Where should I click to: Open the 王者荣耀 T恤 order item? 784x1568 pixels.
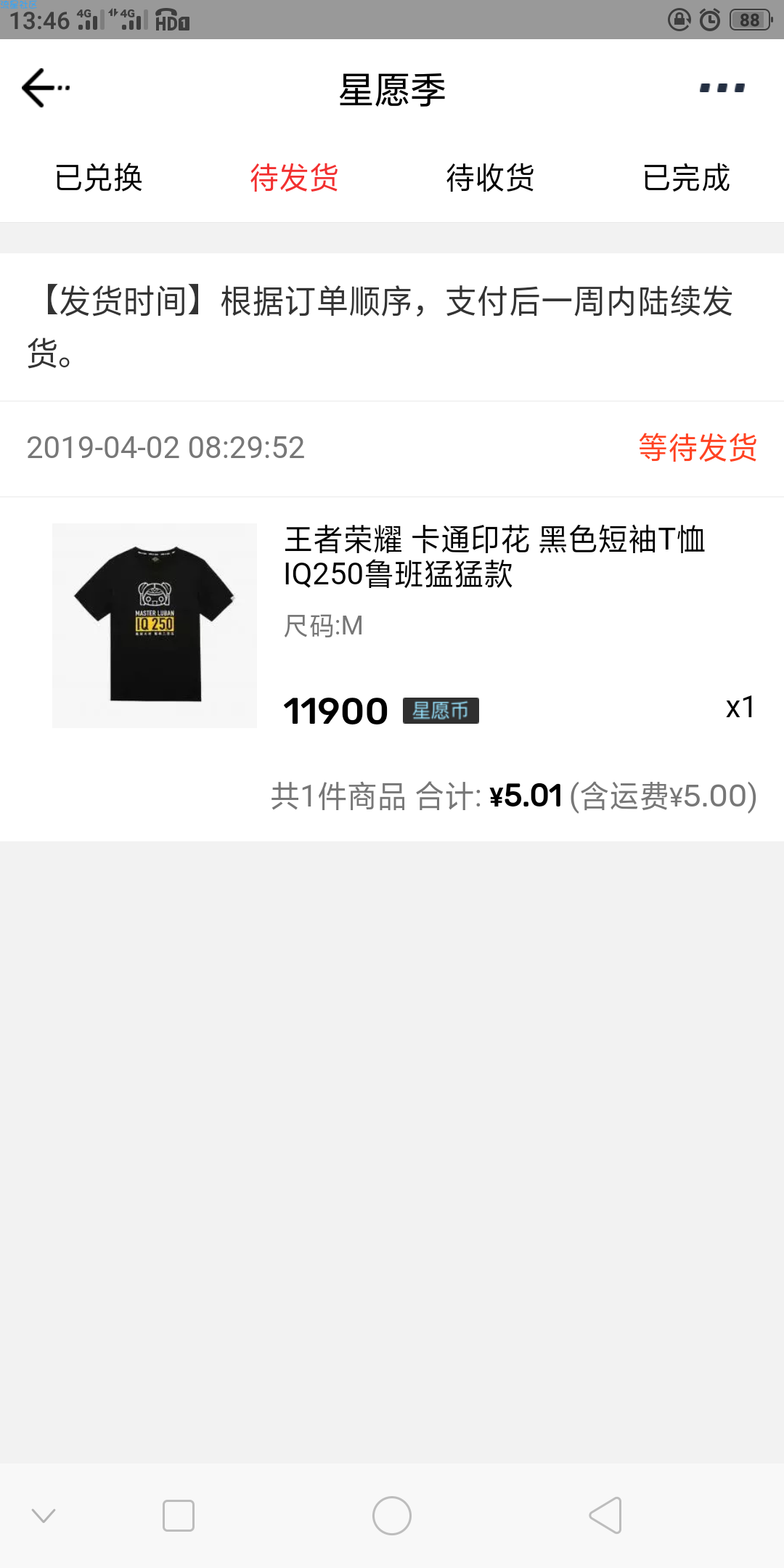392,626
